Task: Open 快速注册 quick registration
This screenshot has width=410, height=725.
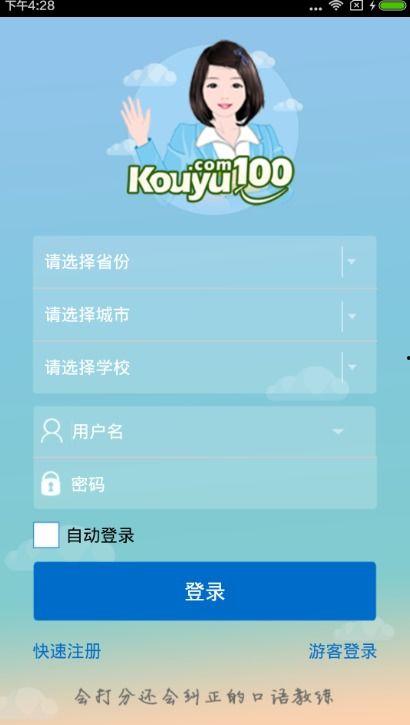Action: [x=67, y=651]
